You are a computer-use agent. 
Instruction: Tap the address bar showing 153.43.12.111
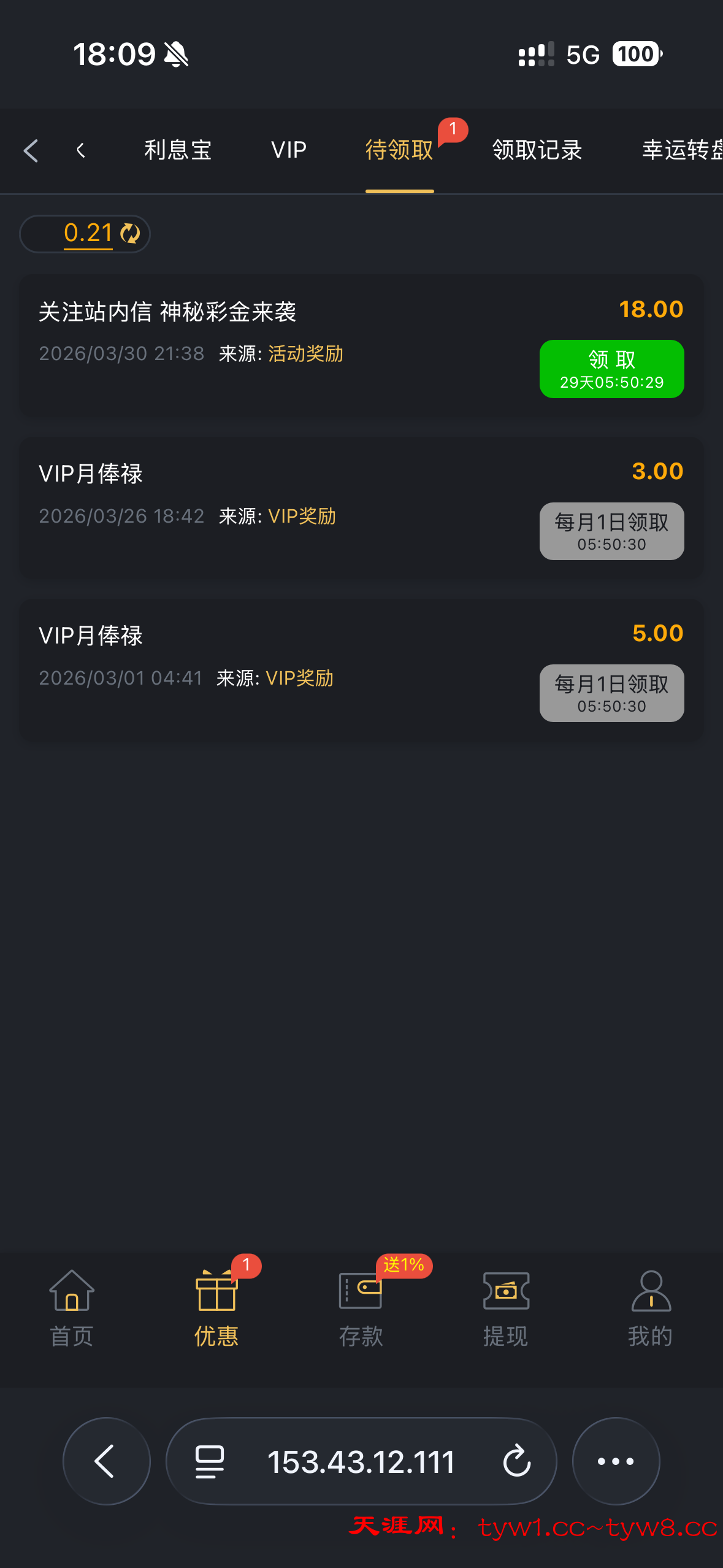click(x=361, y=1461)
